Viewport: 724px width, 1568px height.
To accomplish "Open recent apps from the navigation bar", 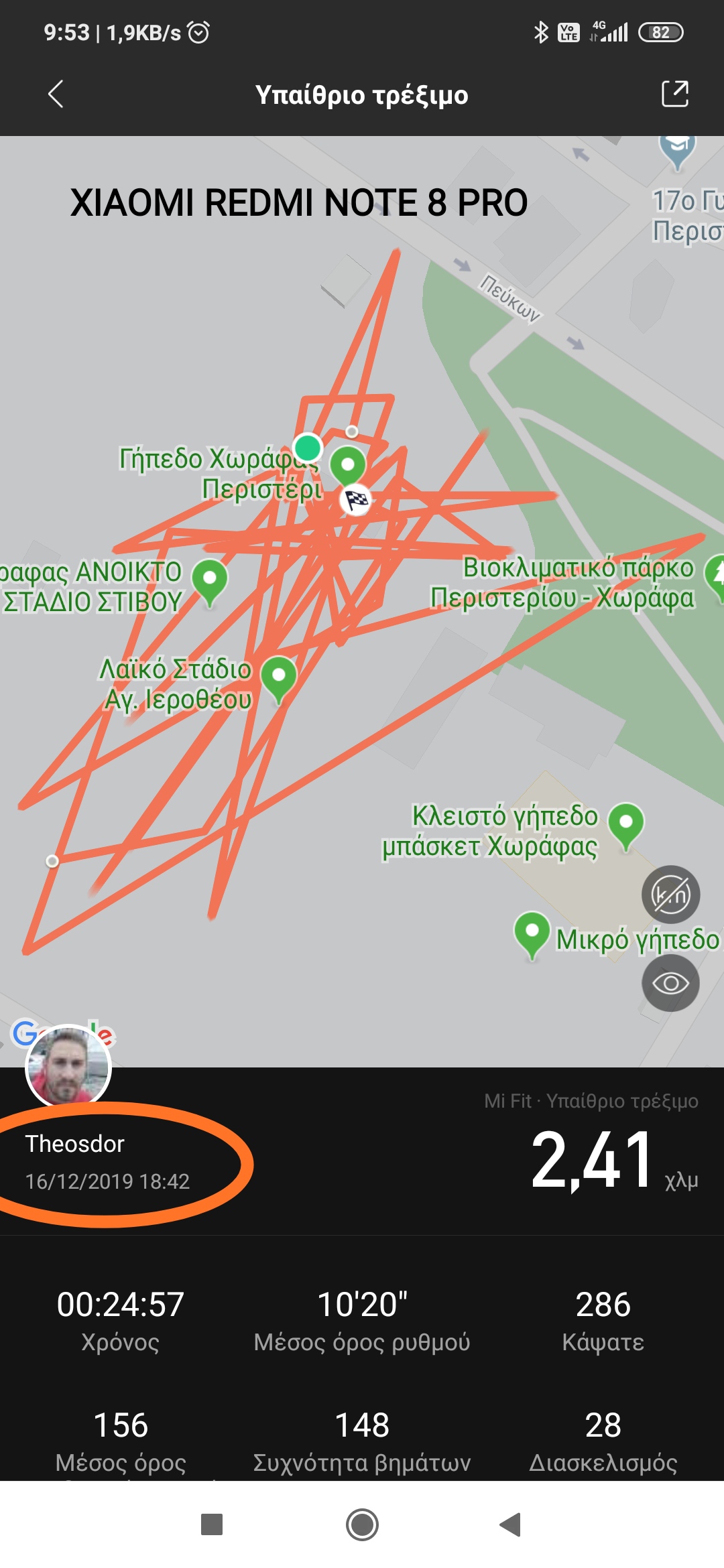I will click(212, 1524).
